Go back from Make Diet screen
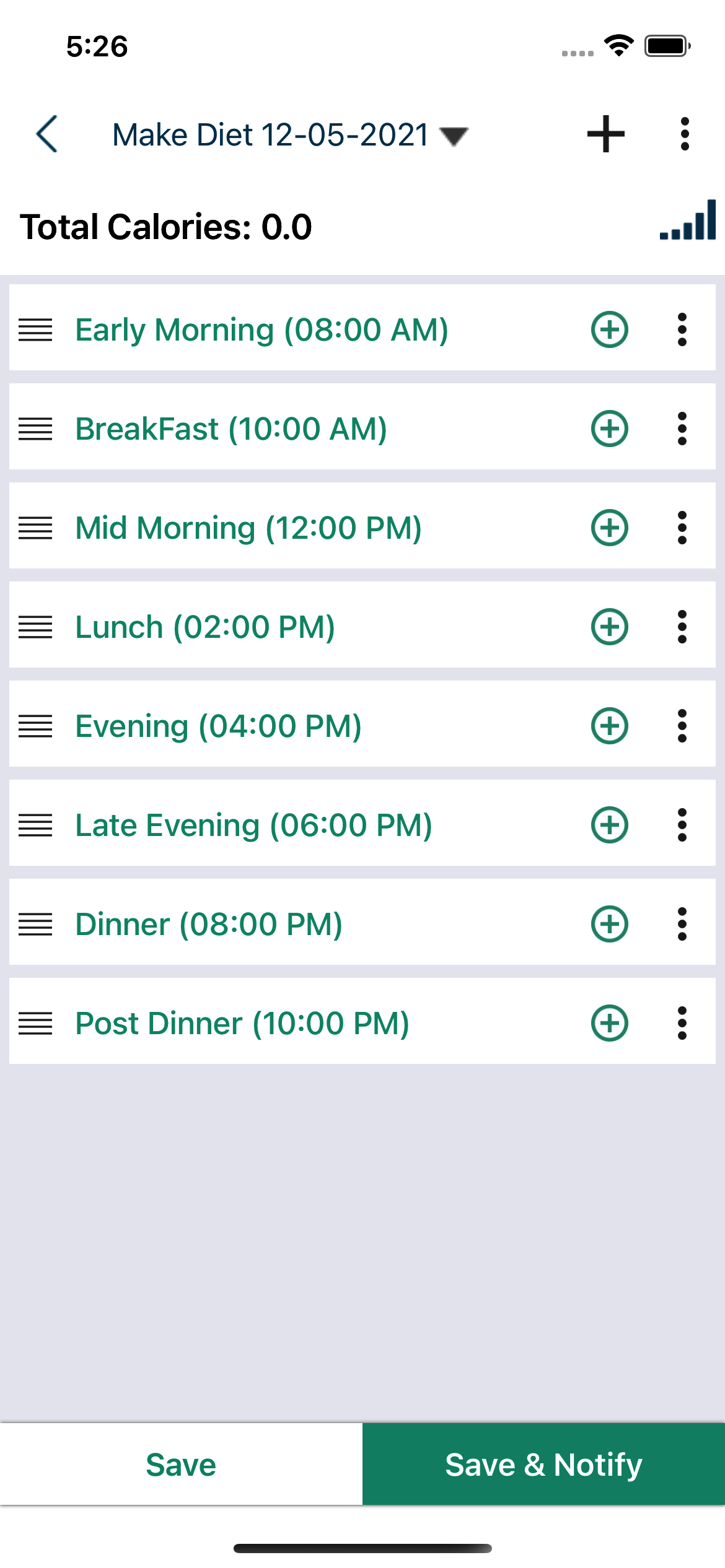725x1568 pixels. tap(47, 134)
